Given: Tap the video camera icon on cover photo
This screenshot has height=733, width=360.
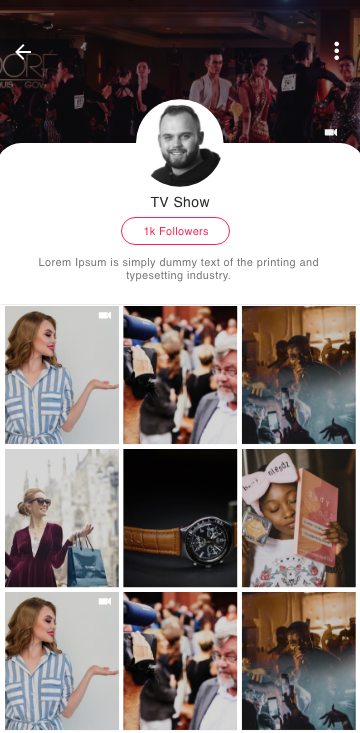Looking at the screenshot, I should [331, 133].
